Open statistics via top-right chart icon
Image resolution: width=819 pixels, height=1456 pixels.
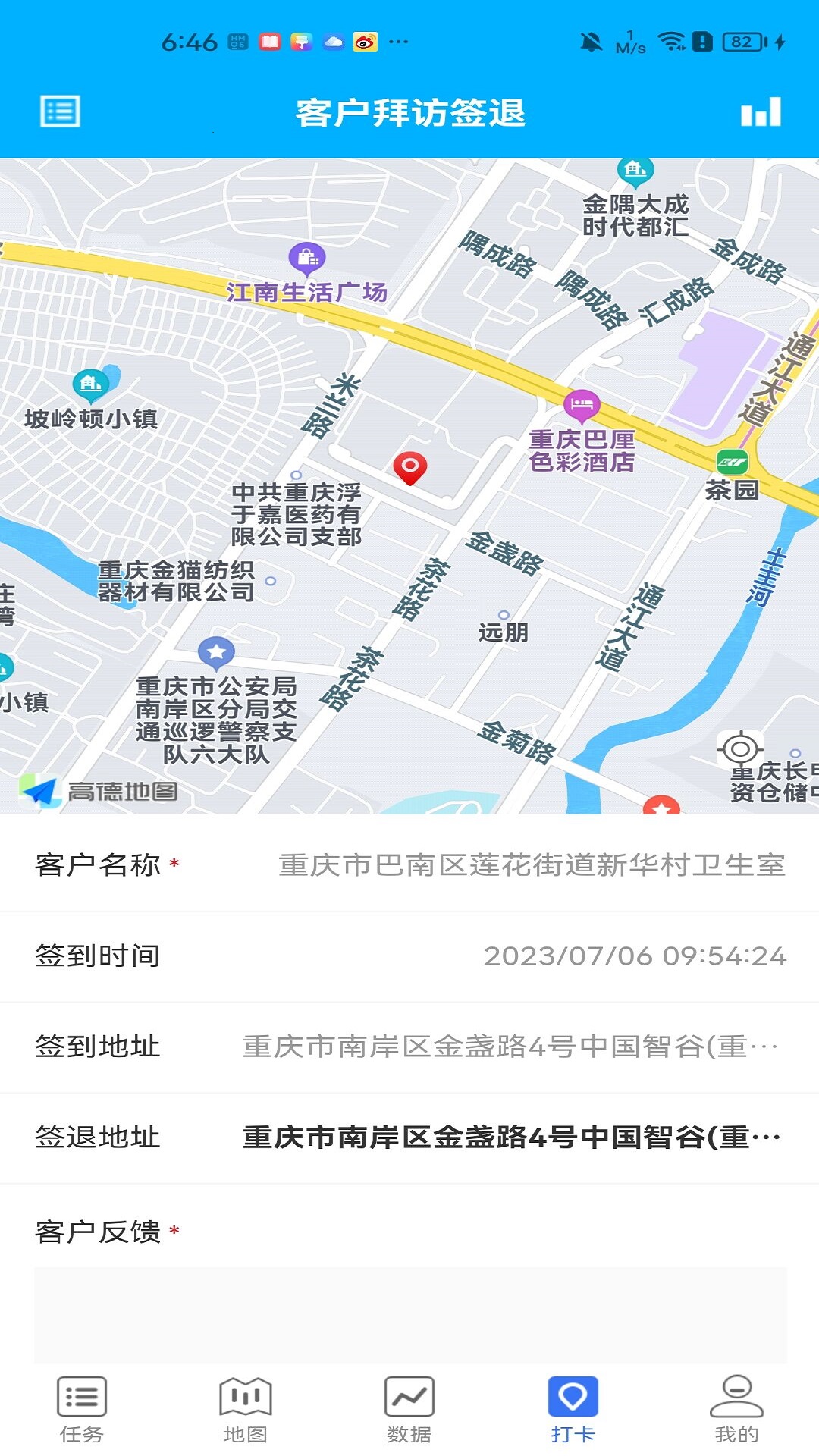tap(761, 112)
